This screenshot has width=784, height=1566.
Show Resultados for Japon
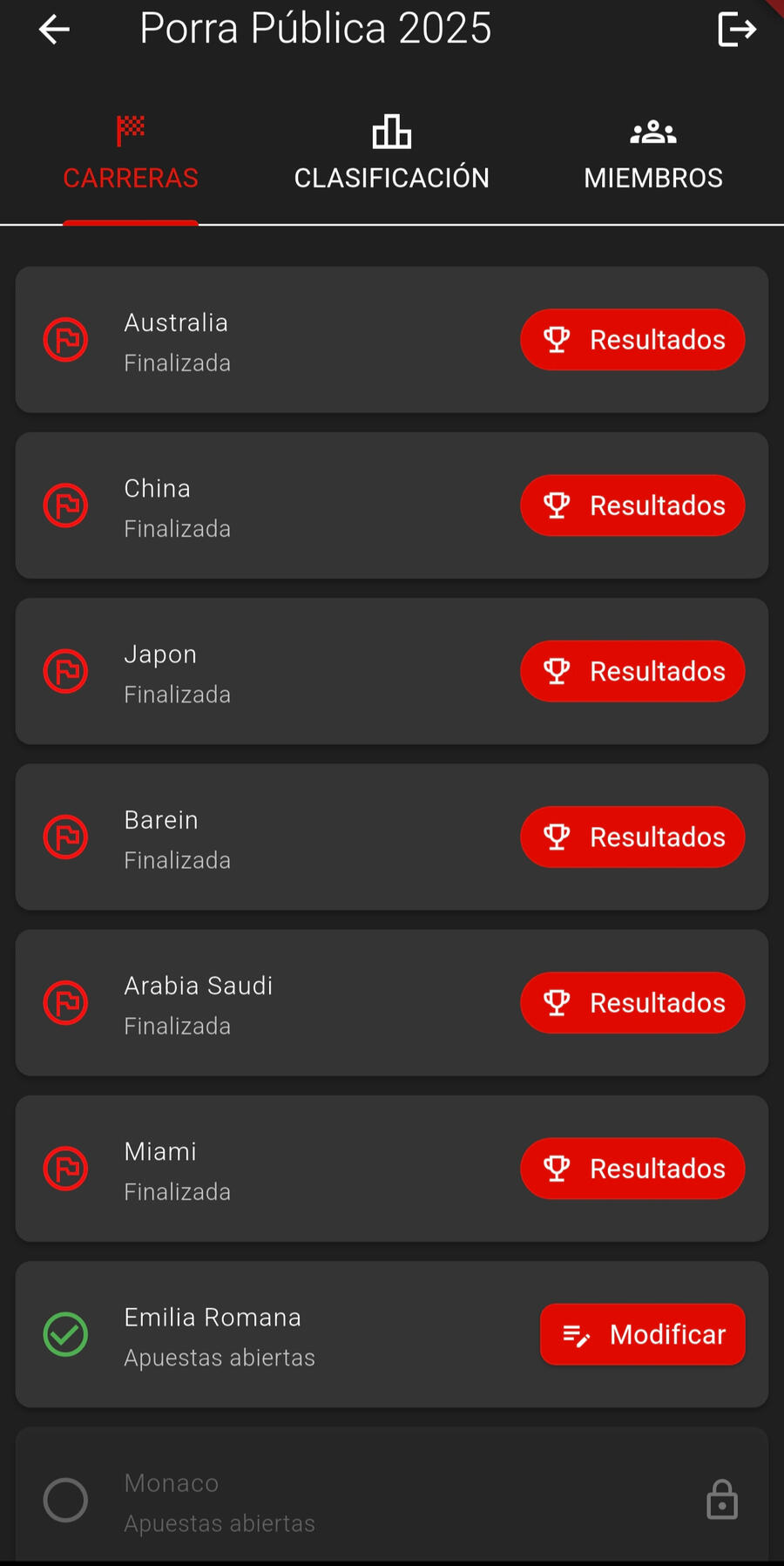[632, 671]
